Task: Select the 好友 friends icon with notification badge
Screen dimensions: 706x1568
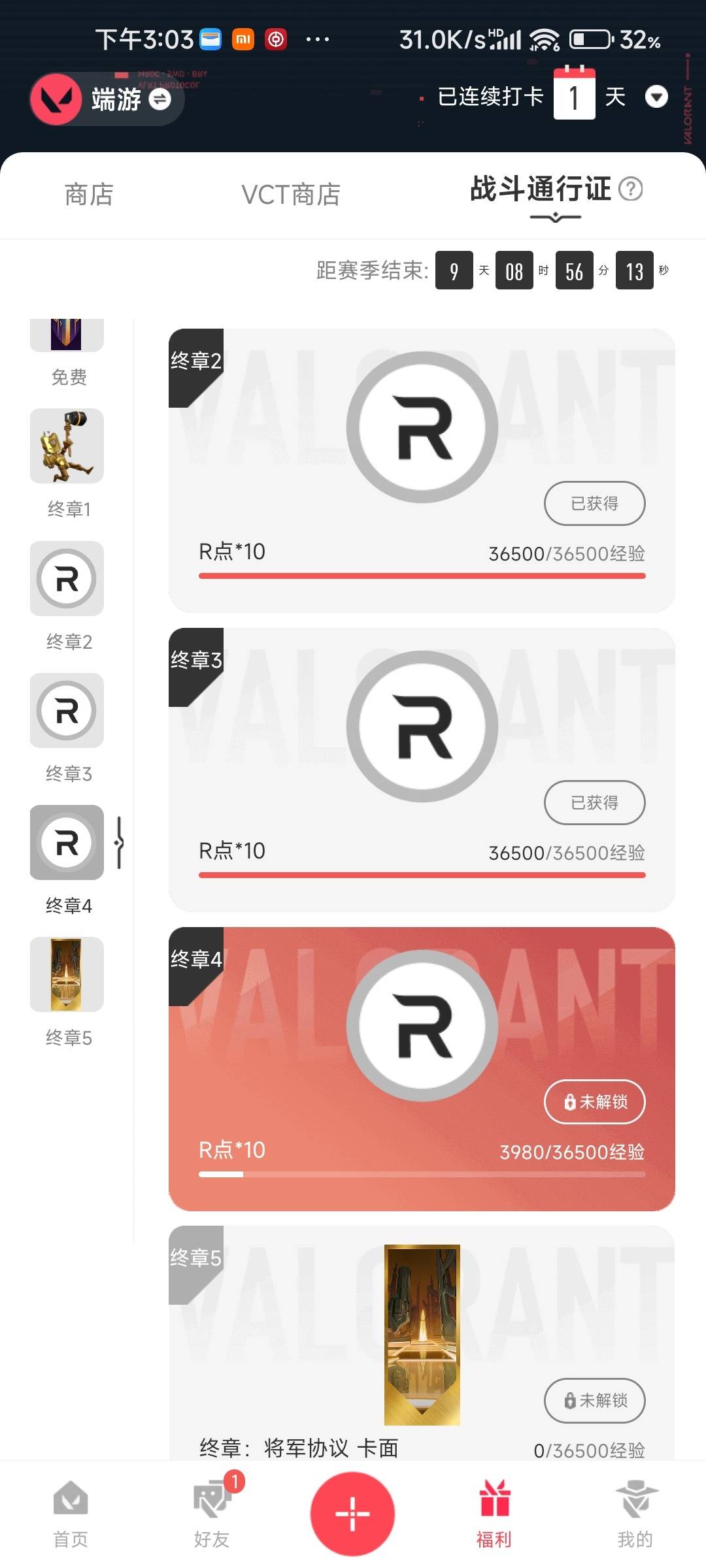Action: pos(212,1511)
